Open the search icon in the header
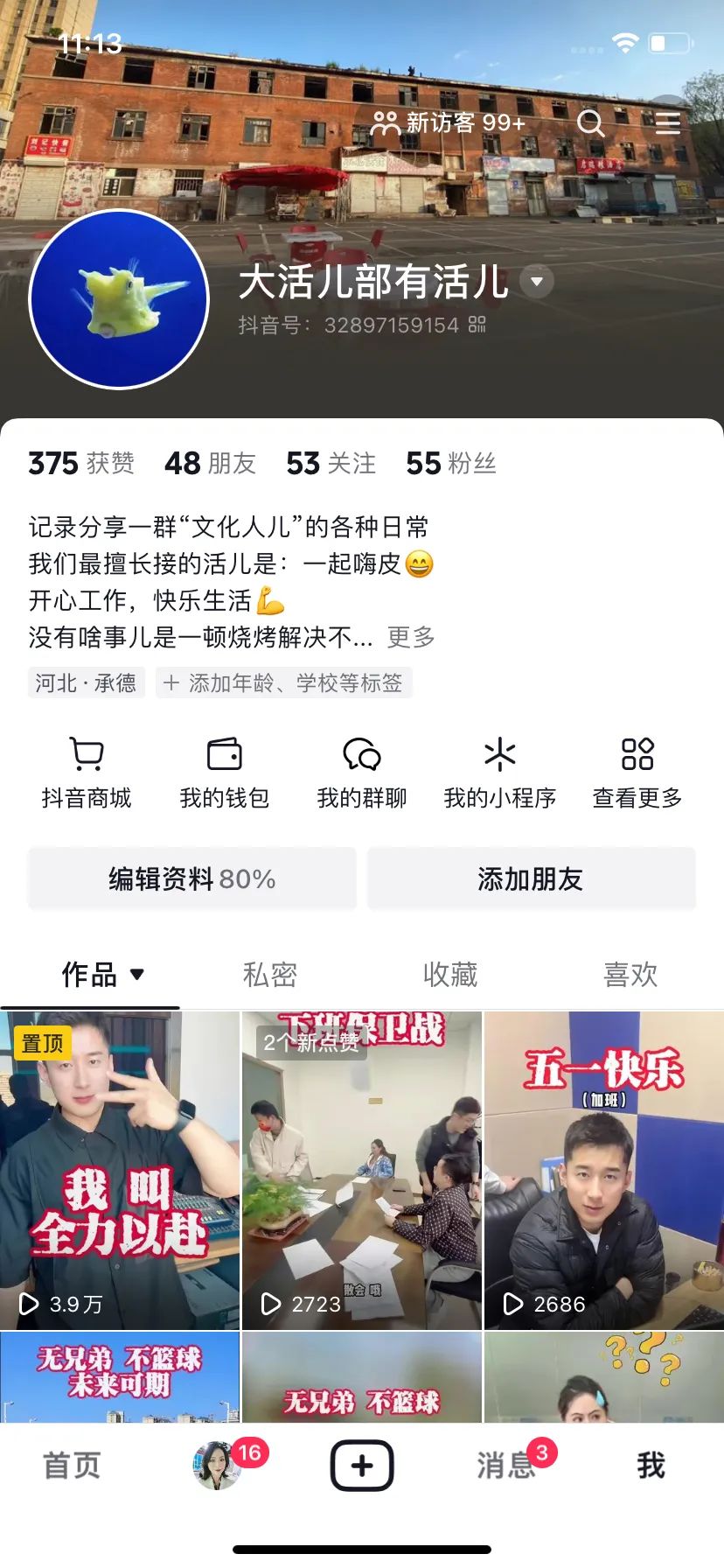Image resolution: width=724 pixels, height=1568 pixels. click(591, 123)
